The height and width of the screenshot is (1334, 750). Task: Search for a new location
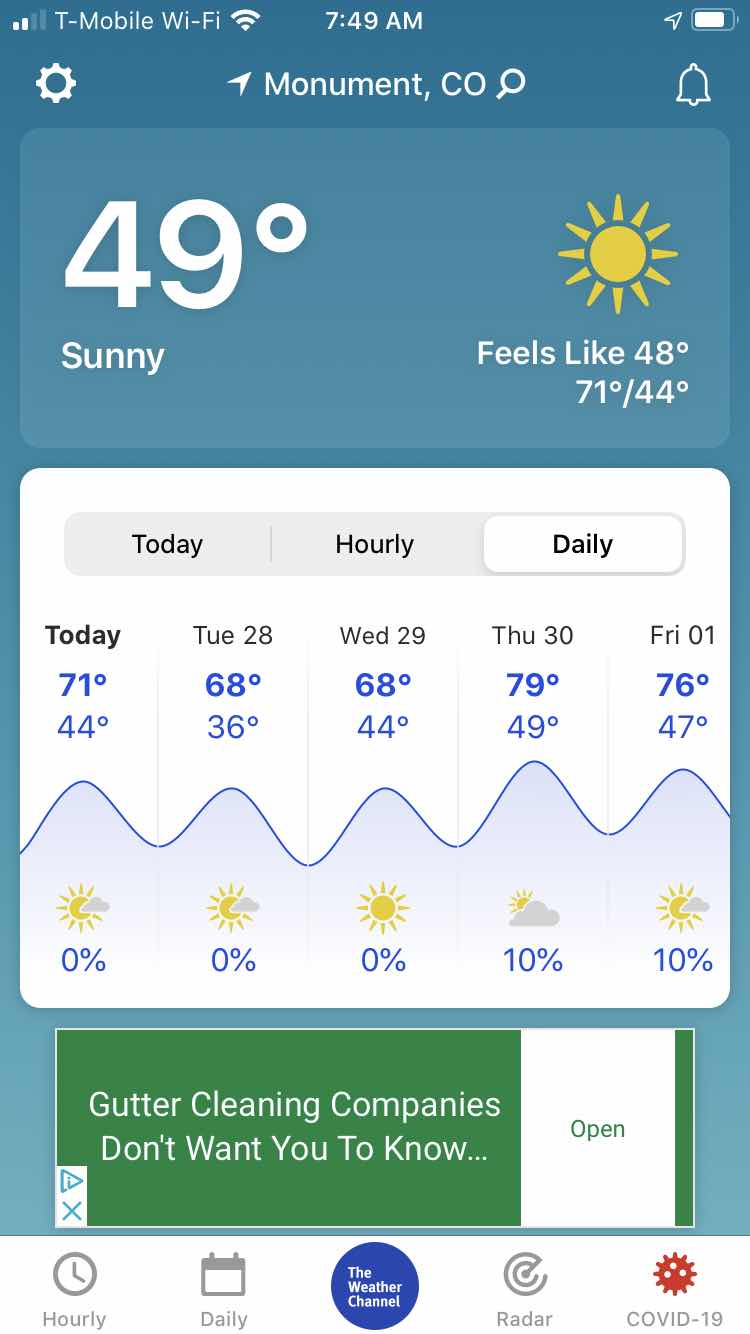click(x=511, y=84)
